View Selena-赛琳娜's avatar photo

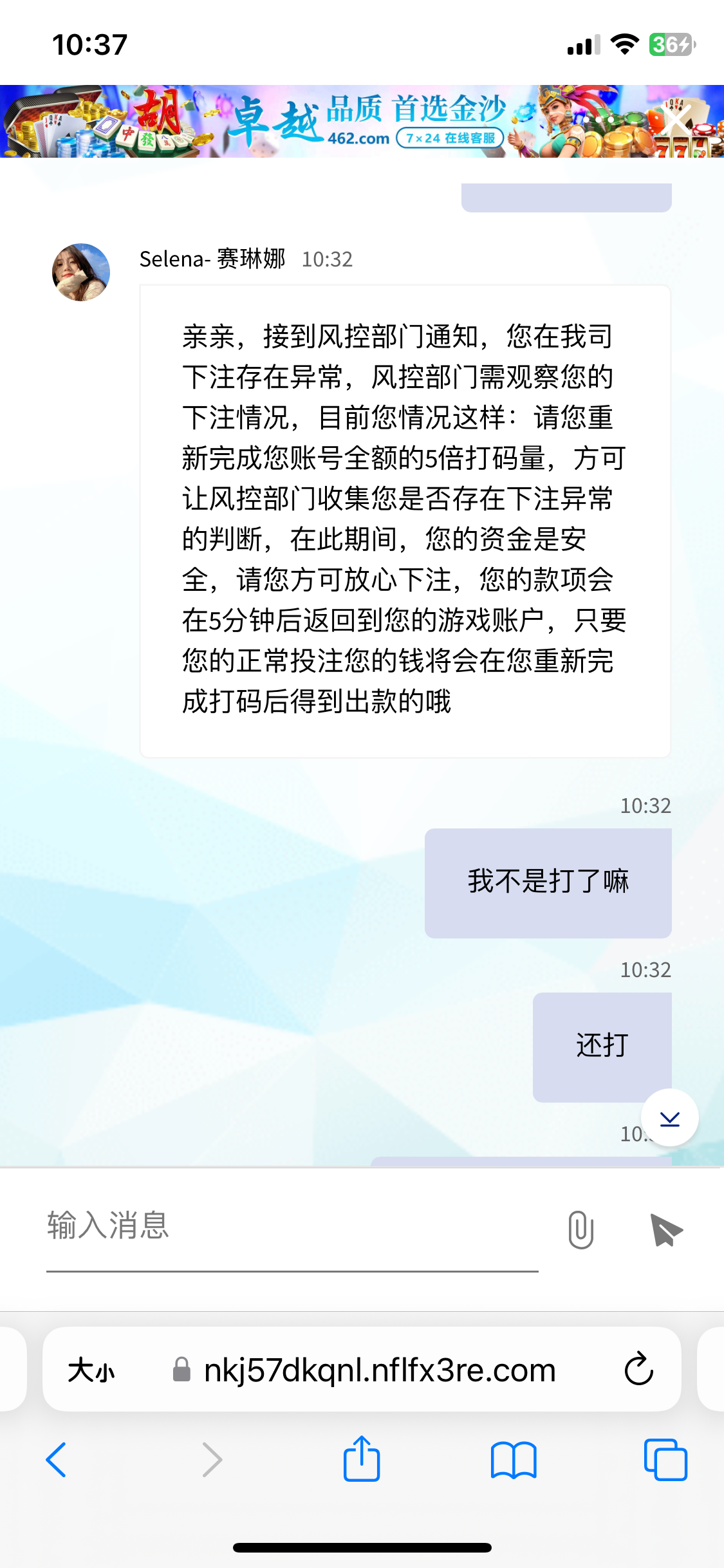tap(81, 272)
